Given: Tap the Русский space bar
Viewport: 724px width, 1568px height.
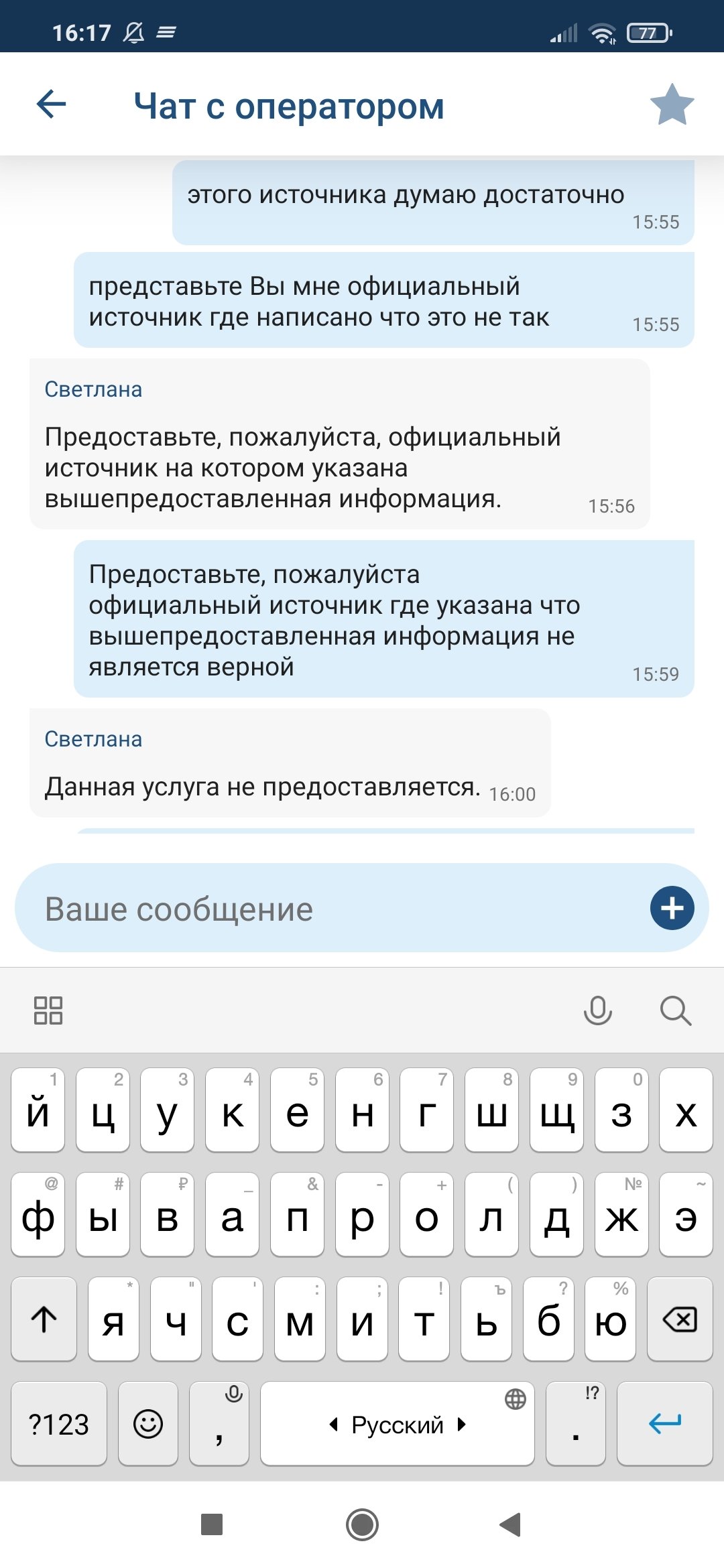Looking at the screenshot, I should click(397, 1423).
